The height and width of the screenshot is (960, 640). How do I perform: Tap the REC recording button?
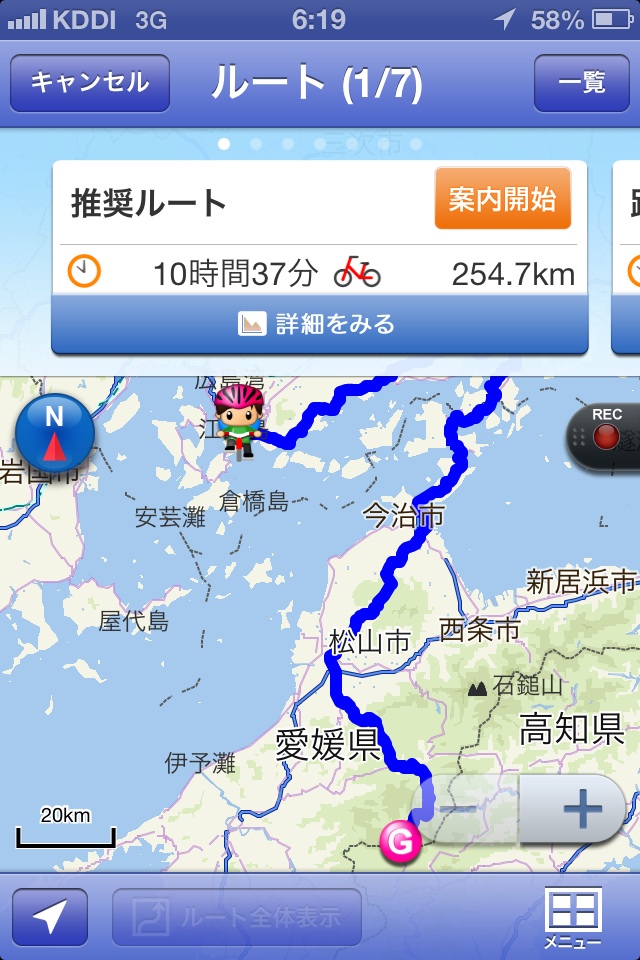(x=605, y=436)
